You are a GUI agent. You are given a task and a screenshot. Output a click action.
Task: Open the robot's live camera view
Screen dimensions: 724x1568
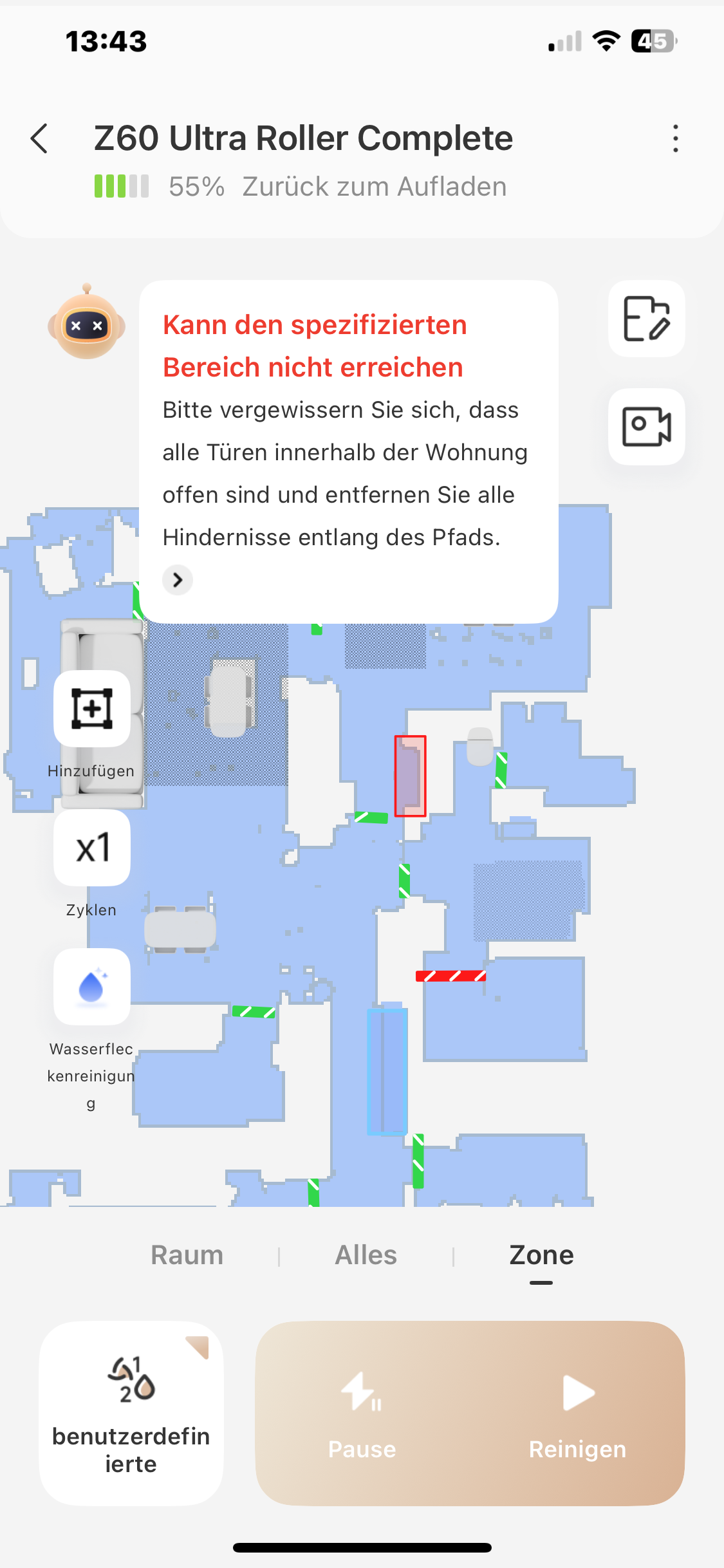tap(646, 427)
